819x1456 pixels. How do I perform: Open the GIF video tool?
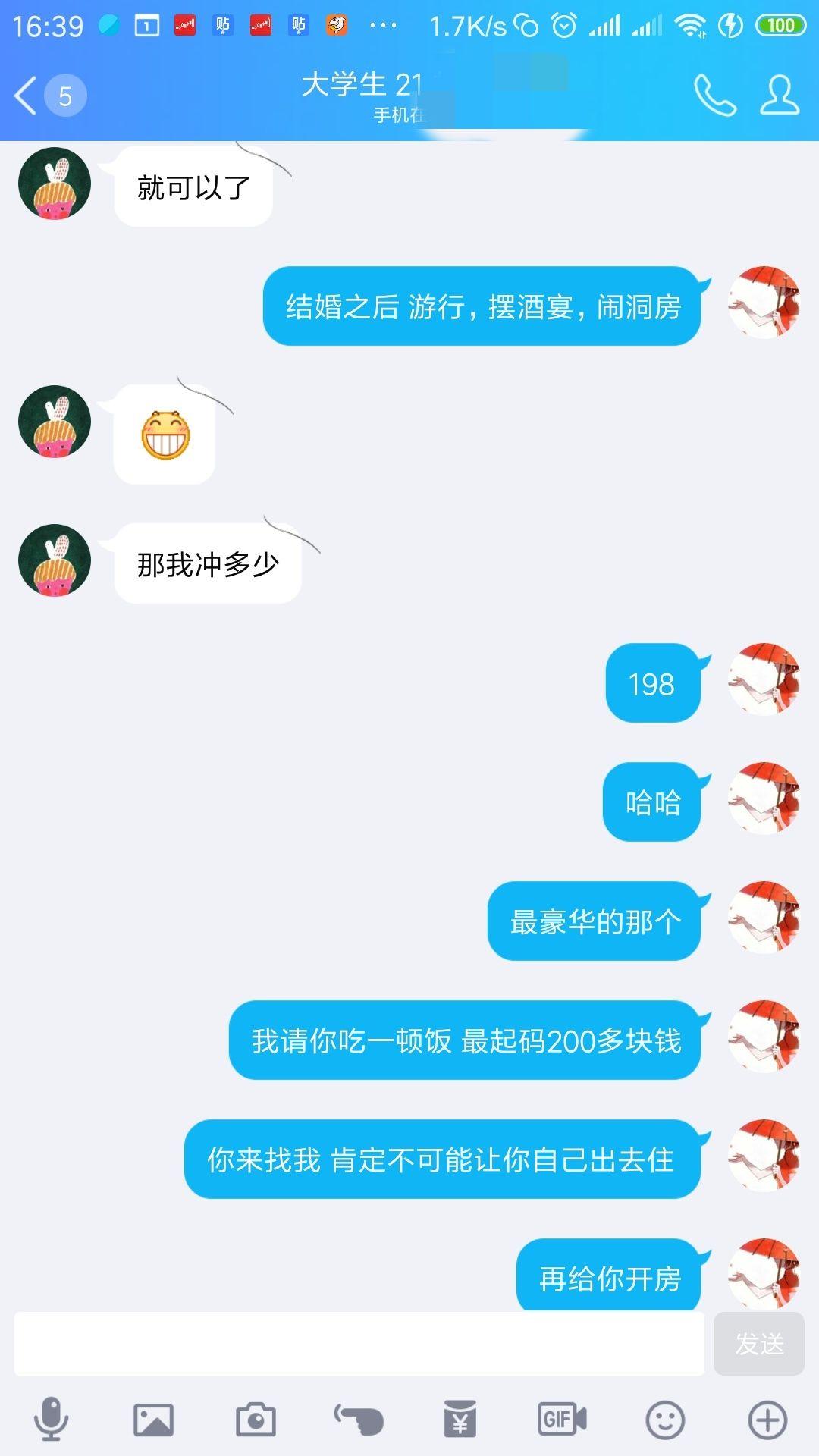(x=562, y=1419)
